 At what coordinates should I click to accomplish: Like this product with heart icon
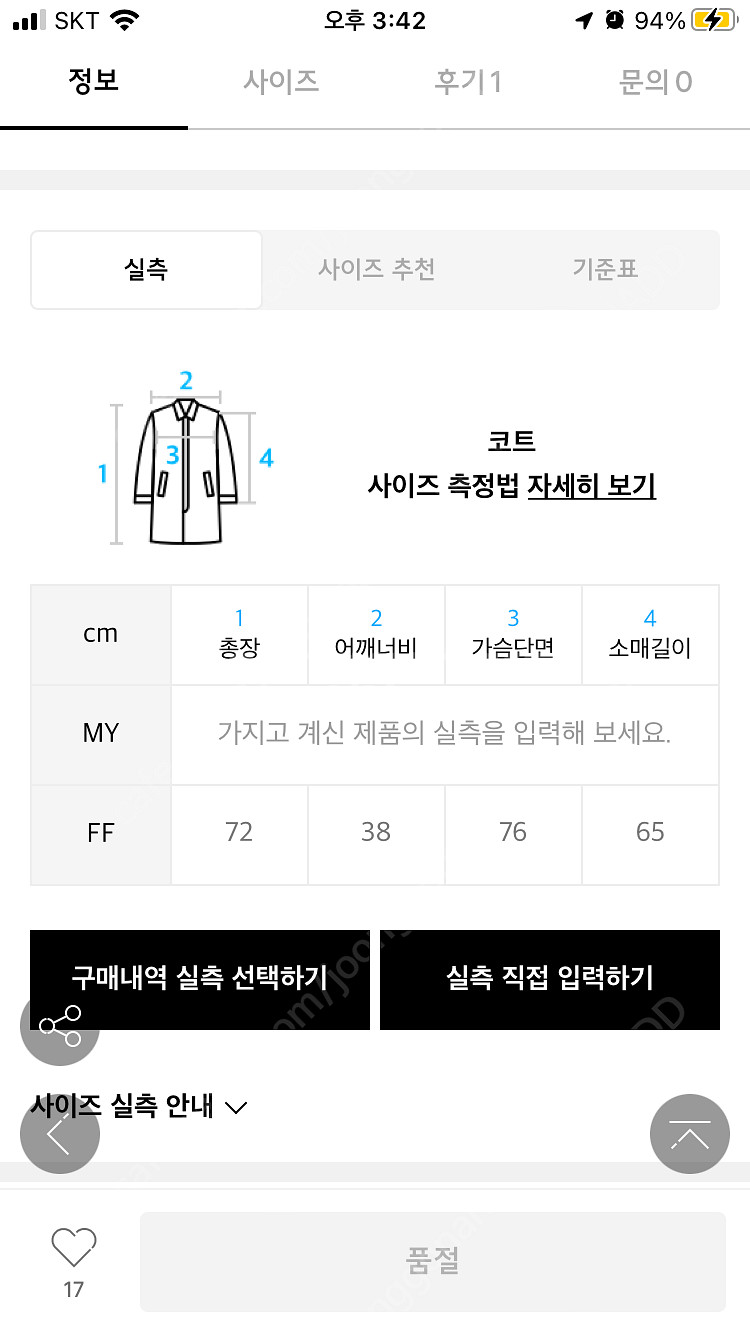[74, 1248]
